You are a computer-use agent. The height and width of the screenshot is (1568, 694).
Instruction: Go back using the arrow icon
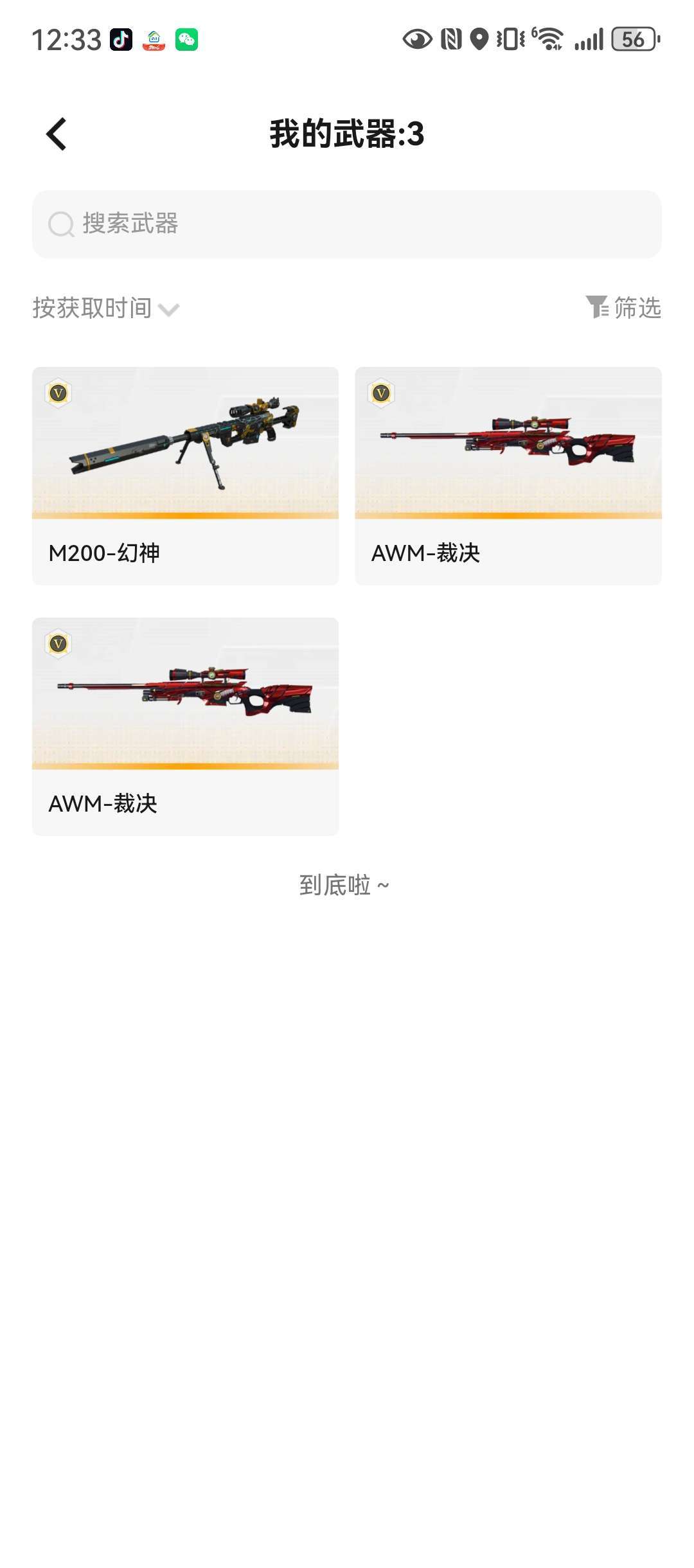[x=57, y=134]
